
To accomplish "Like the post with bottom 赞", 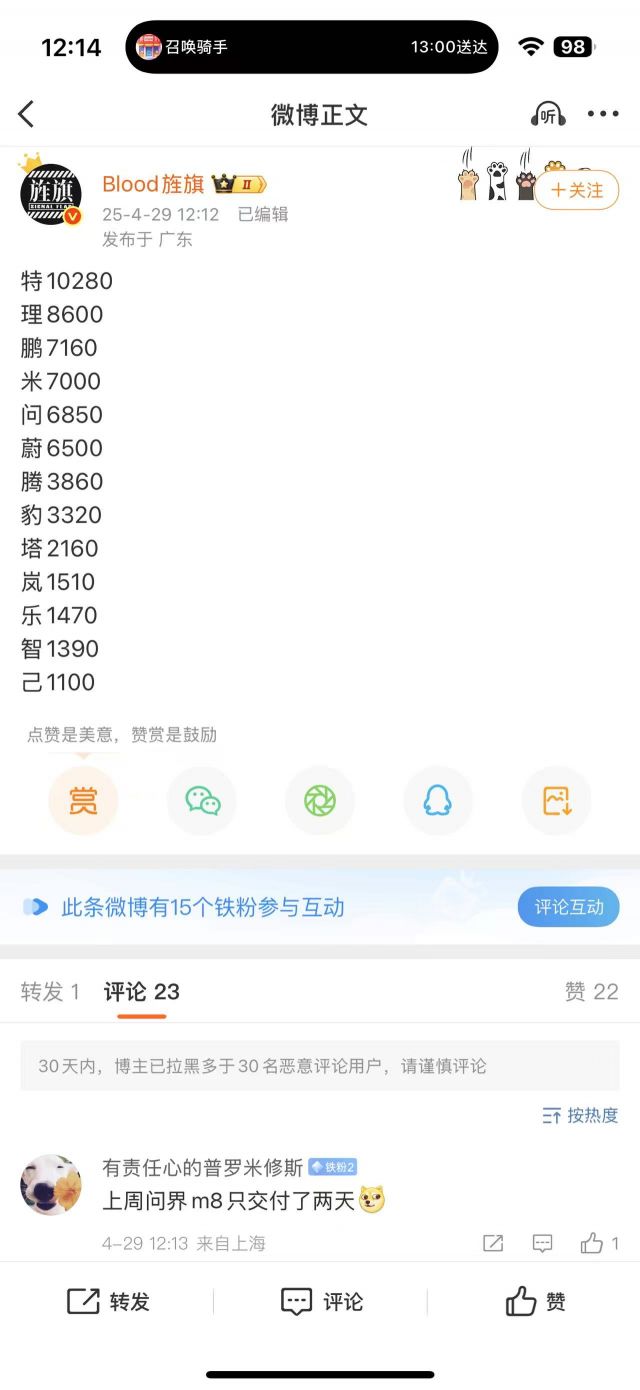I will pos(535,1302).
